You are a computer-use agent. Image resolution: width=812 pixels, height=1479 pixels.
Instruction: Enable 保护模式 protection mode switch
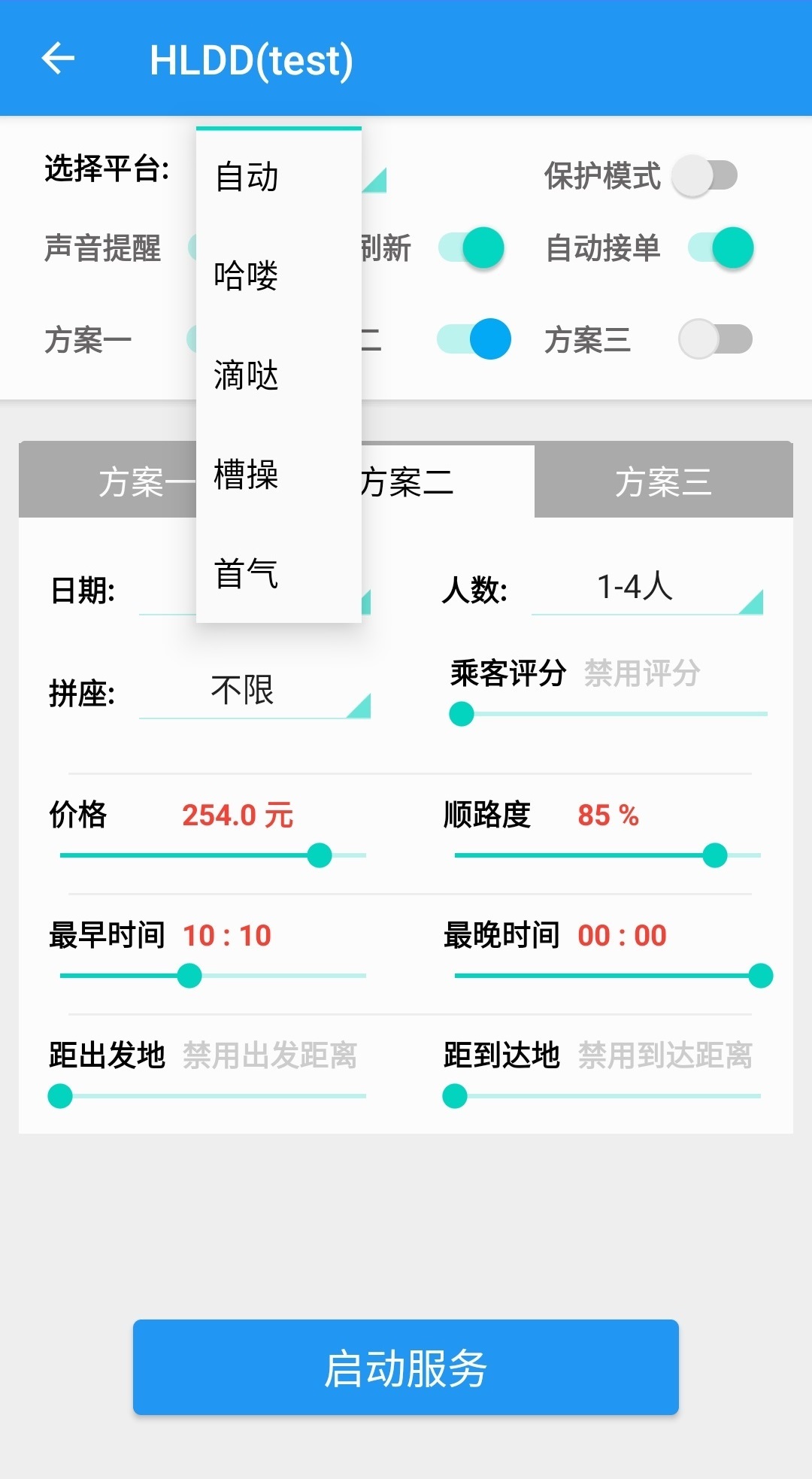705,175
